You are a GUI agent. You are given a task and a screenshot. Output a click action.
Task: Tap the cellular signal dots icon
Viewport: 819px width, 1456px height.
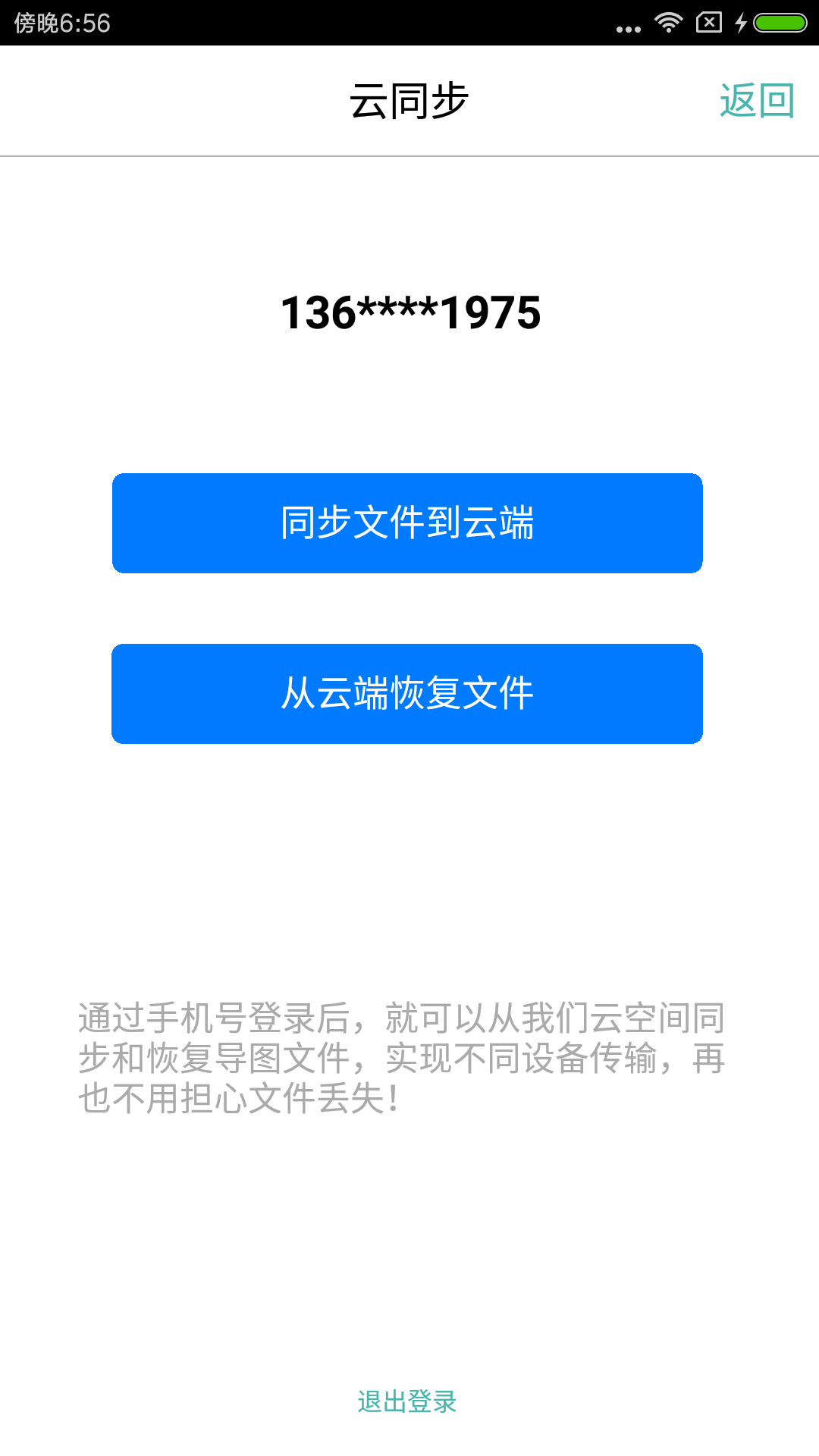click(628, 29)
